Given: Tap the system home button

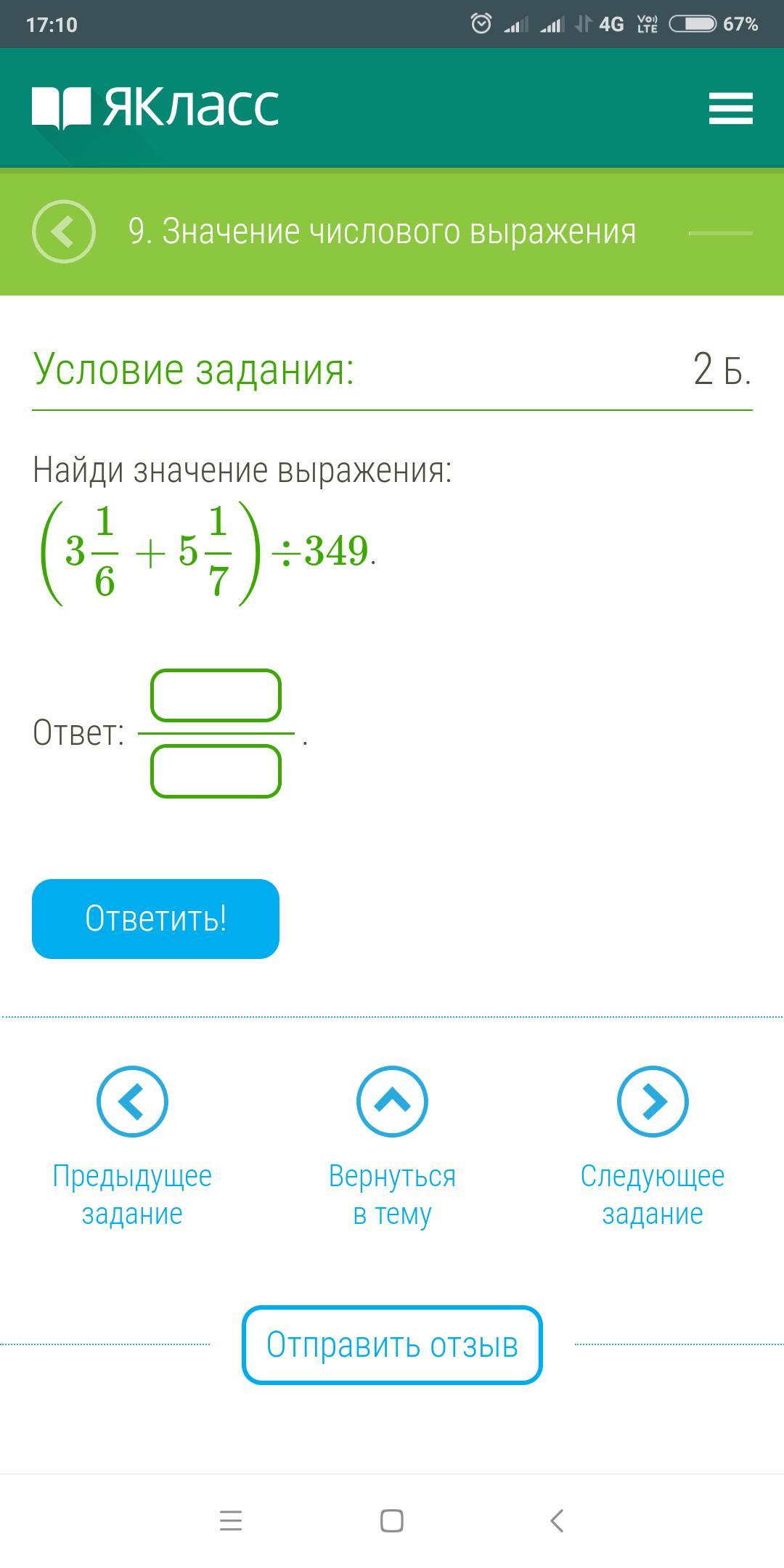Looking at the screenshot, I should point(392,1521).
